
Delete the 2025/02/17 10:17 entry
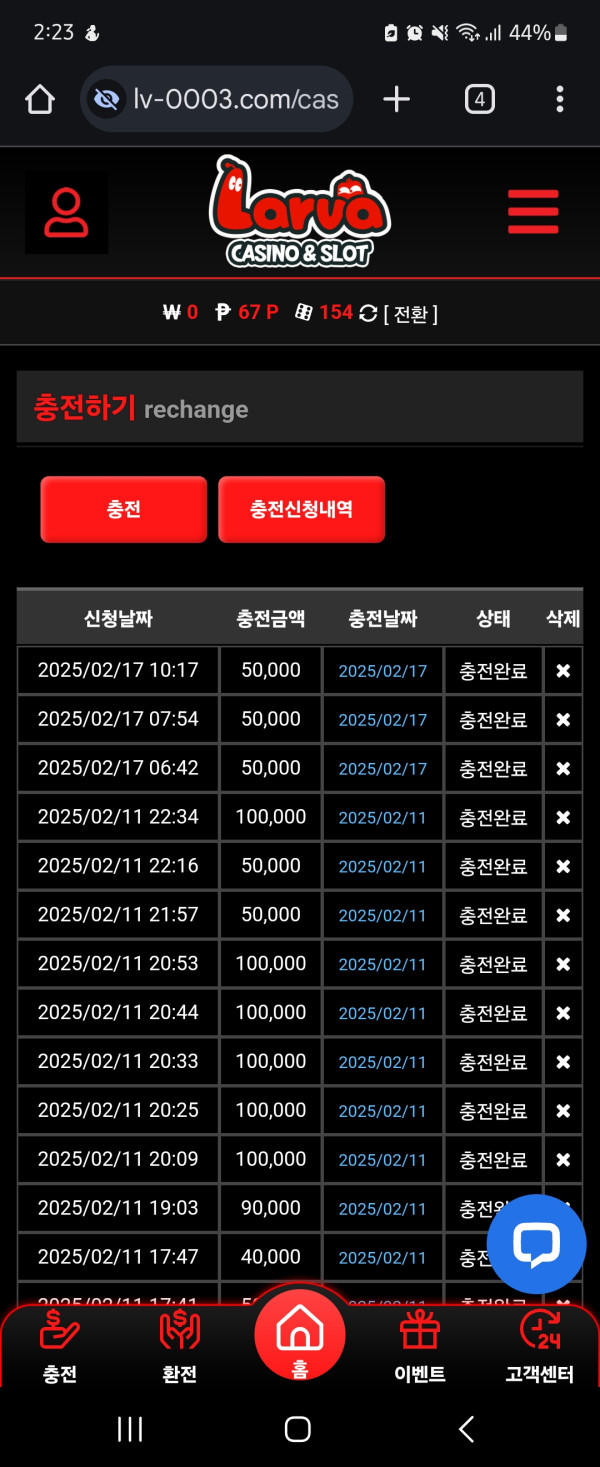563,671
